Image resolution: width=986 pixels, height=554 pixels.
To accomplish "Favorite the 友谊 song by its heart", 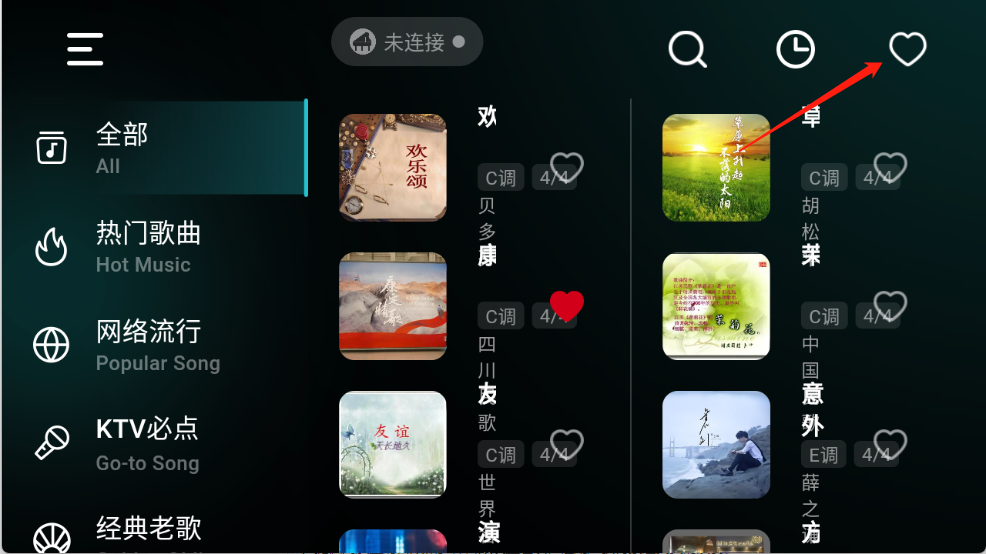I will [x=567, y=443].
